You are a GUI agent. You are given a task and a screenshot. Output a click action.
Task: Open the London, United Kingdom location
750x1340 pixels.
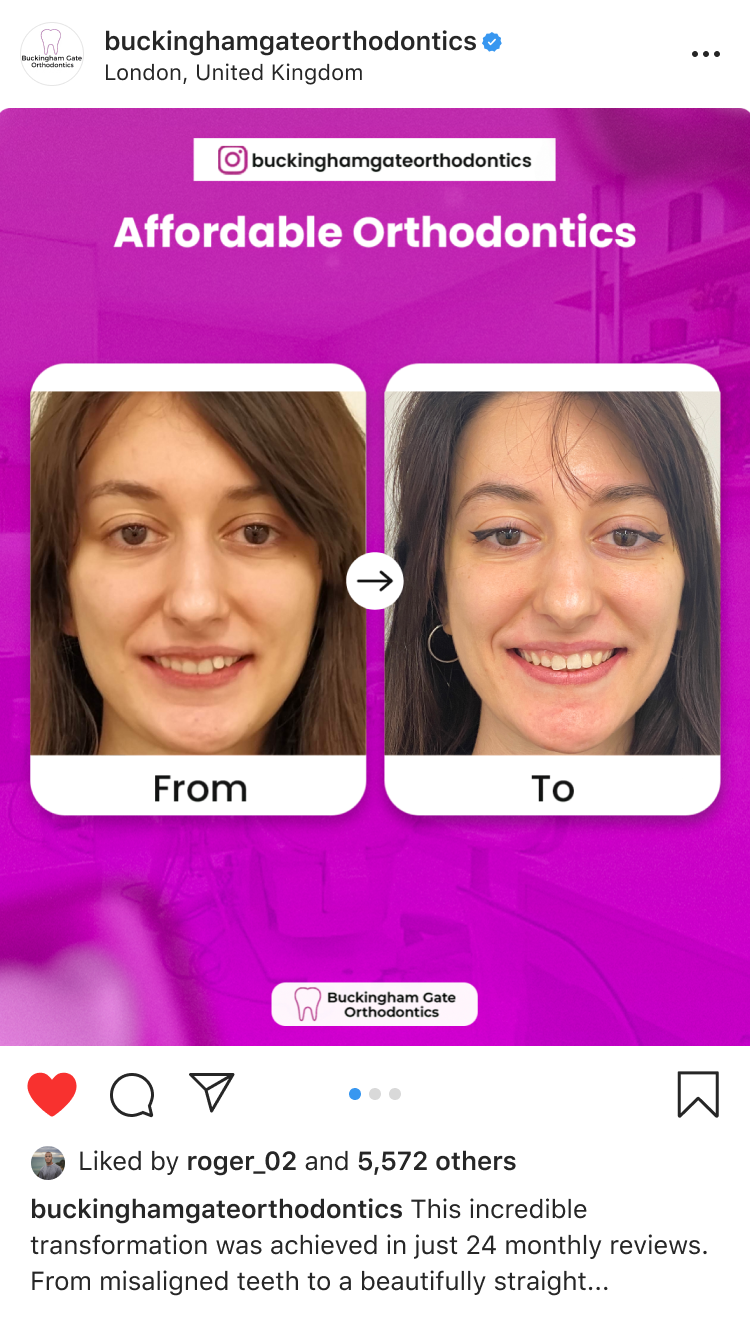point(233,73)
